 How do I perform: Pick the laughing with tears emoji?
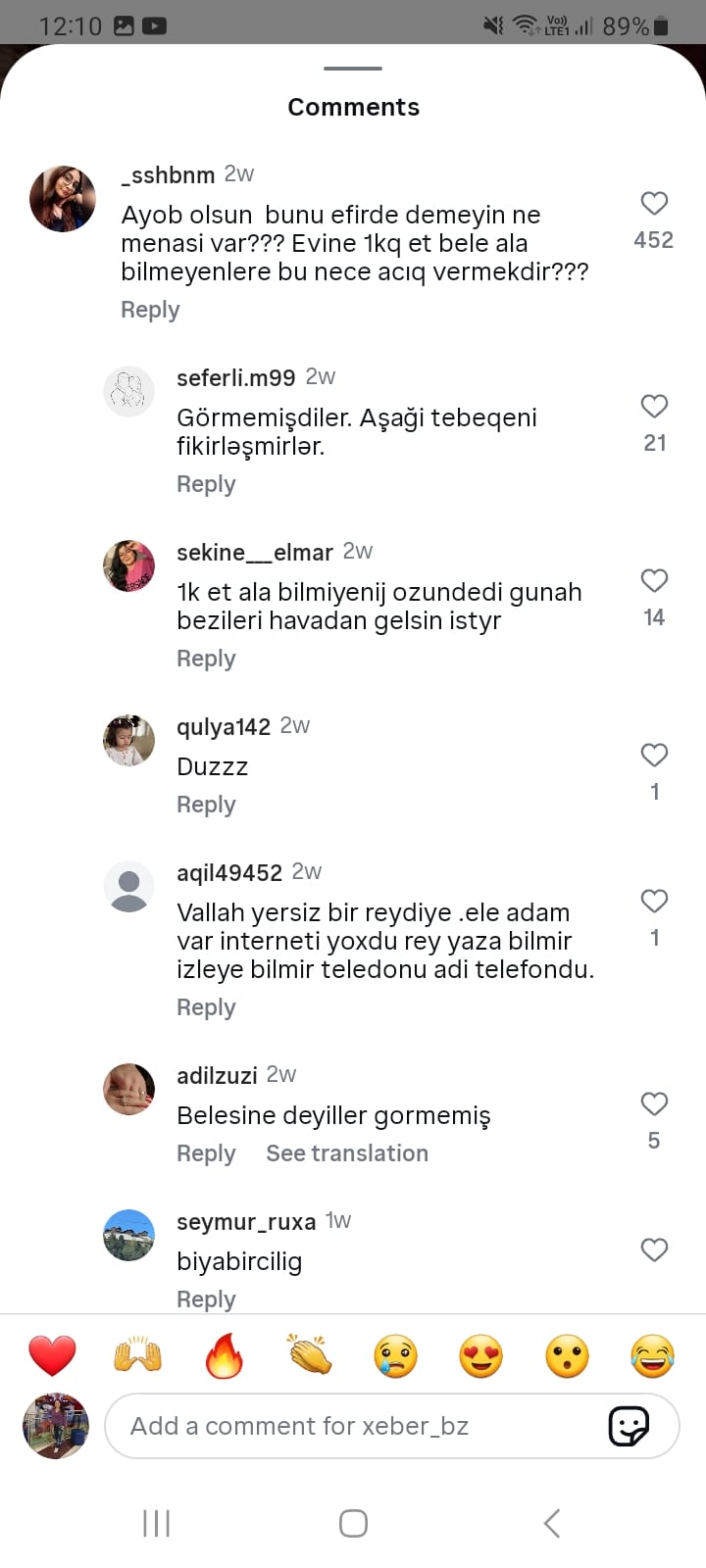(x=653, y=1356)
